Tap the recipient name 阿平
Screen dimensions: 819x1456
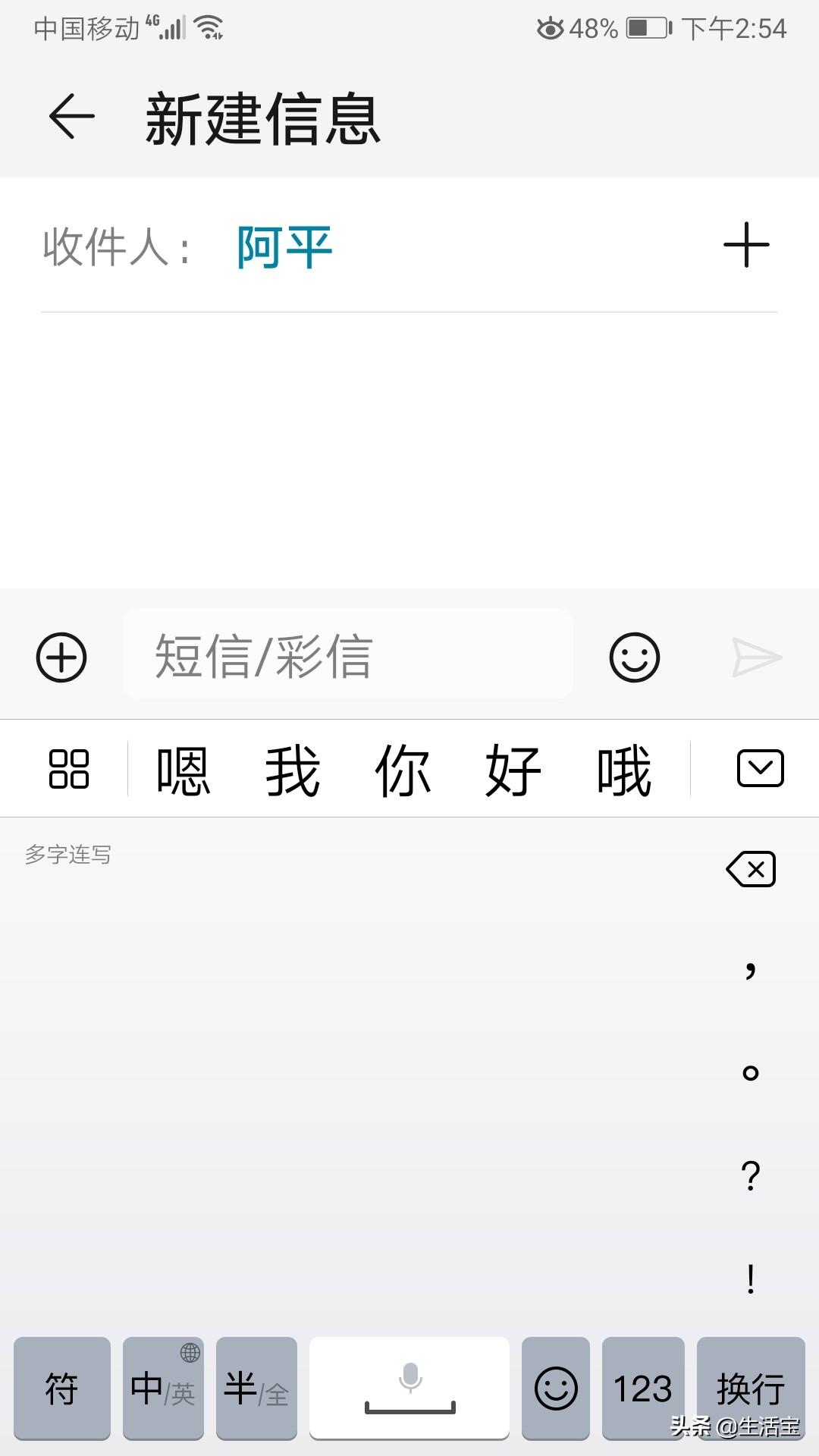pos(283,245)
